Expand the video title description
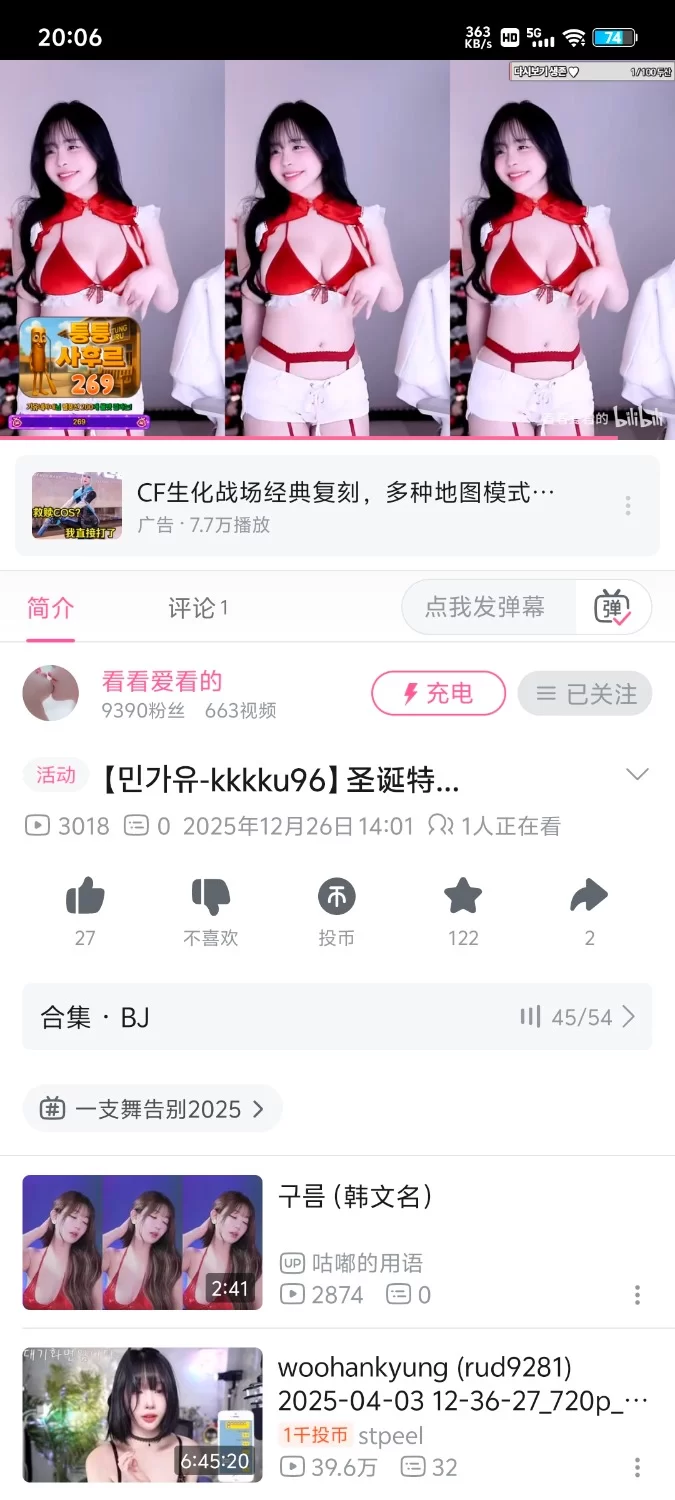The height and width of the screenshot is (1500, 675). [x=636, y=775]
